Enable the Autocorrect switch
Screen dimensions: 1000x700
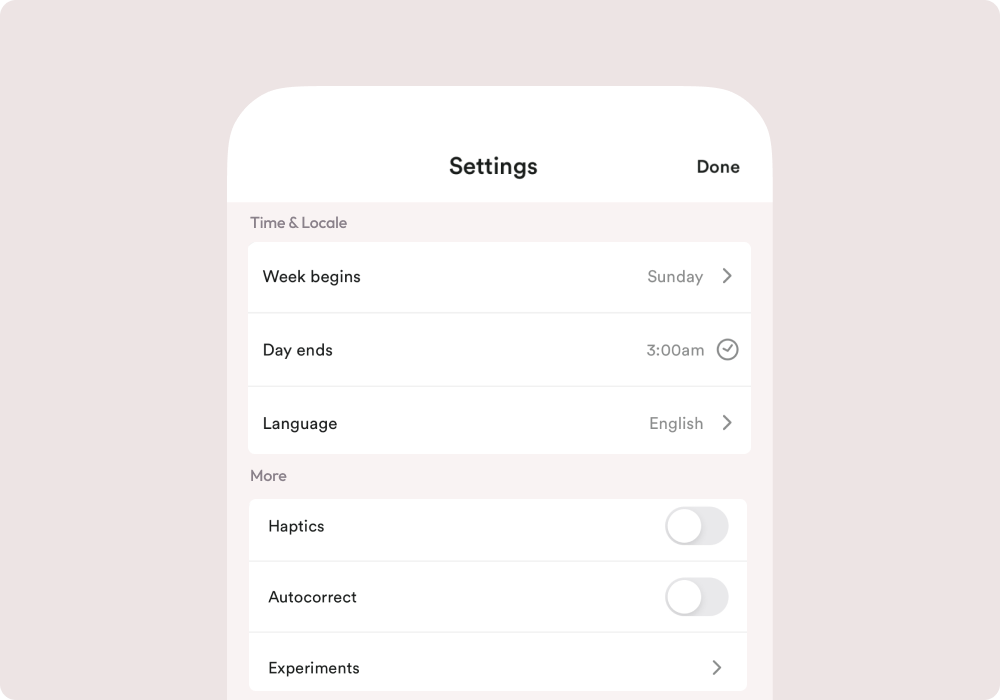pos(696,597)
